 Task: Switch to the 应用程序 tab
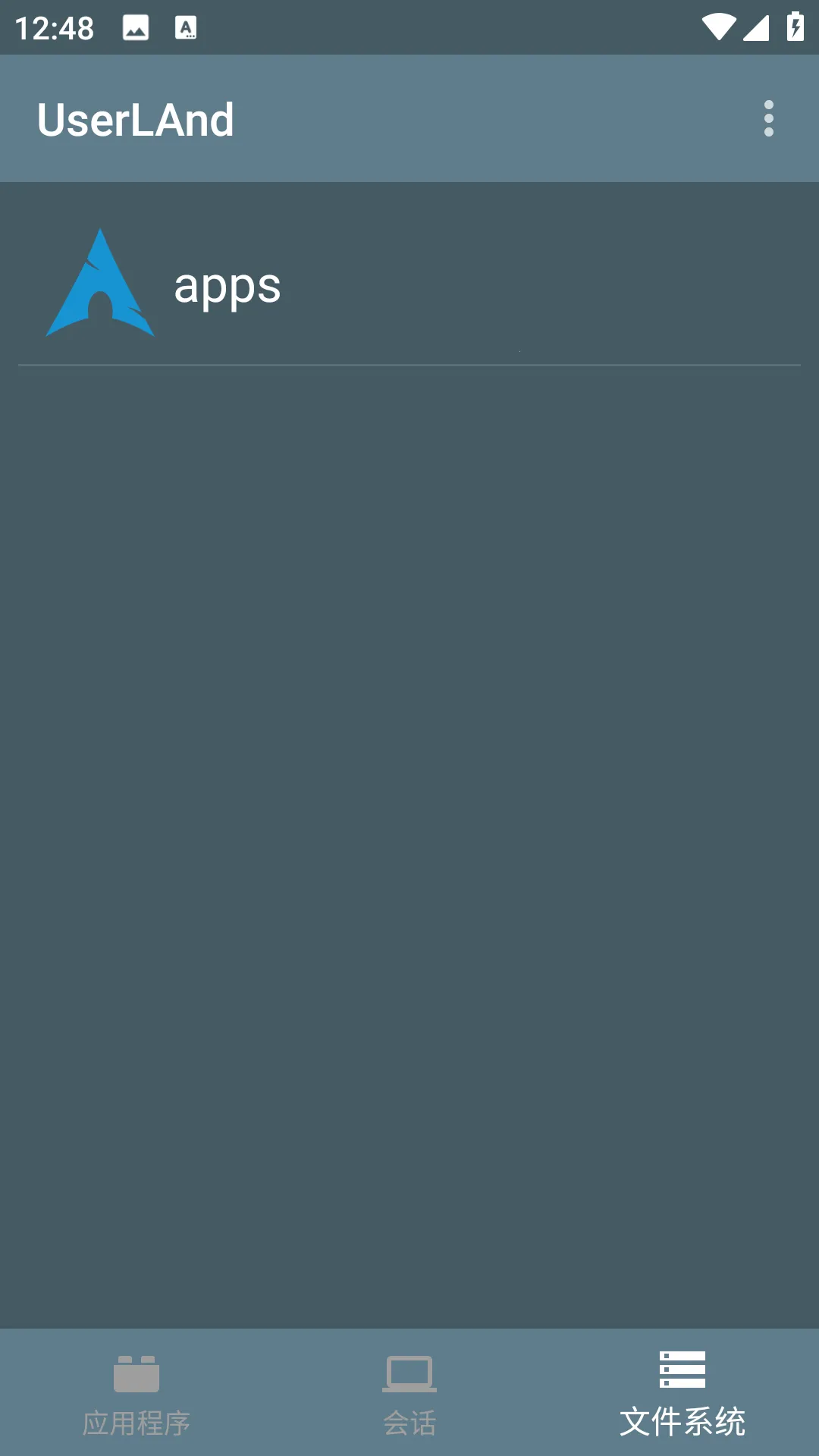pyautogui.click(x=136, y=1394)
